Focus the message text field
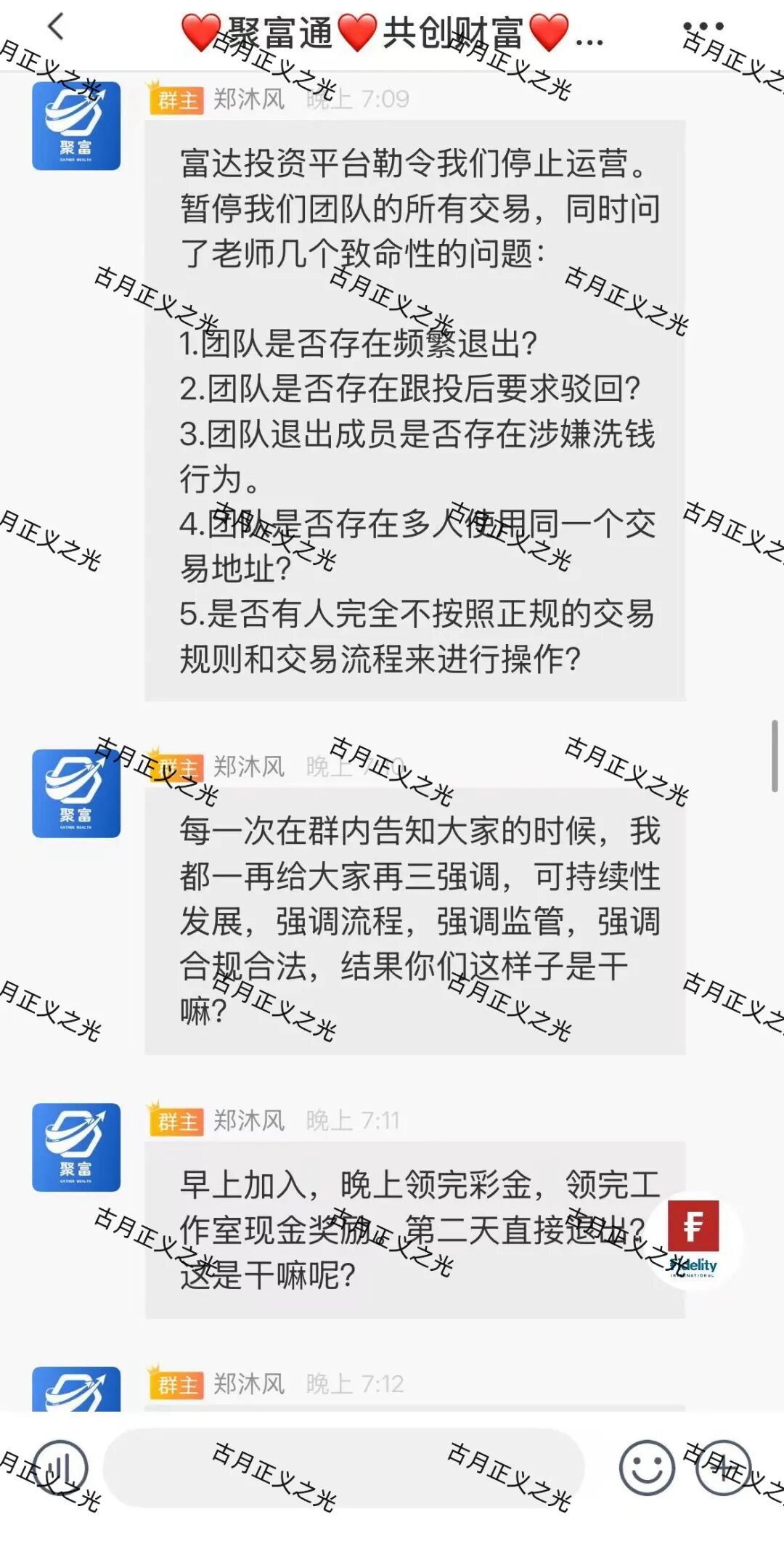This screenshot has width=784, height=1541. coord(343,1467)
